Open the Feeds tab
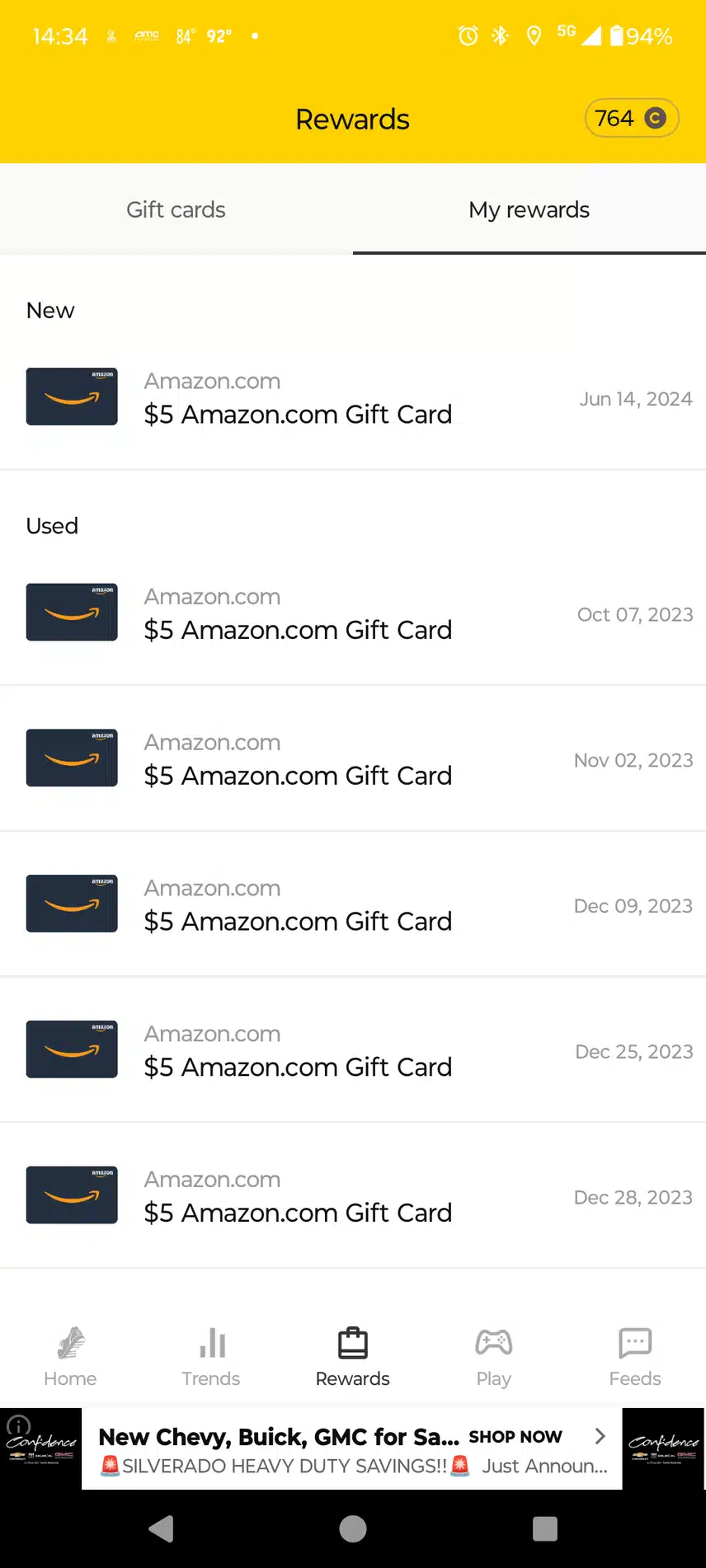The width and height of the screenshot is (706, 1568). [635, 1356]
